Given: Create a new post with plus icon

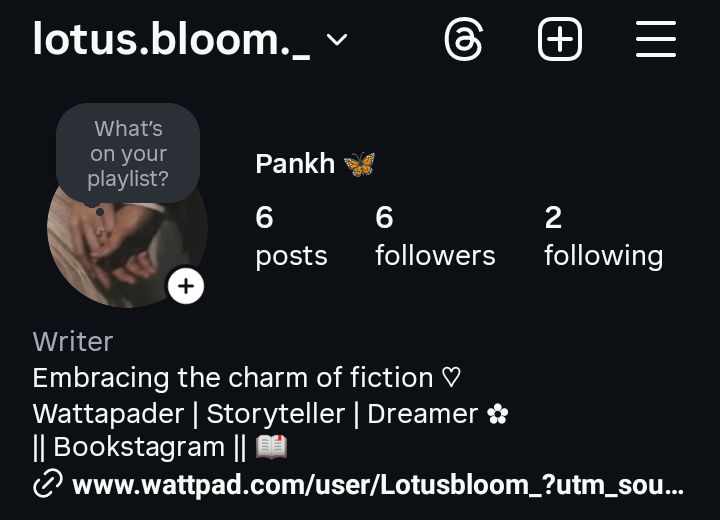Looking at the screenshot, I should (x=559, y=41).
